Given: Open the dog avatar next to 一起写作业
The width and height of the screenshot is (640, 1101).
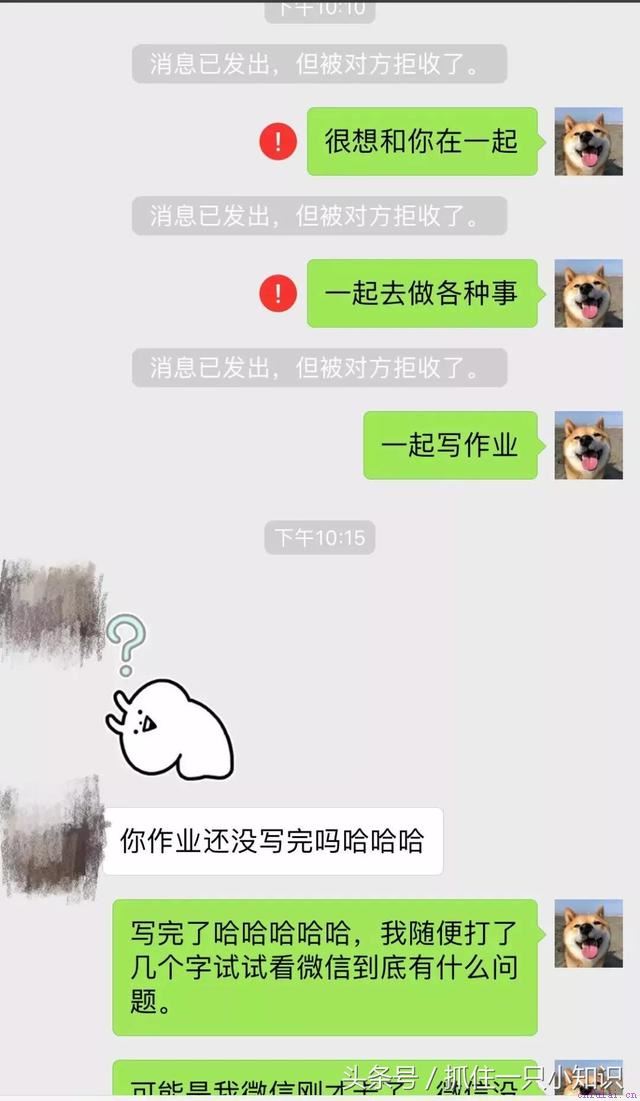Looking at the screenshot, I should point(588,445).
